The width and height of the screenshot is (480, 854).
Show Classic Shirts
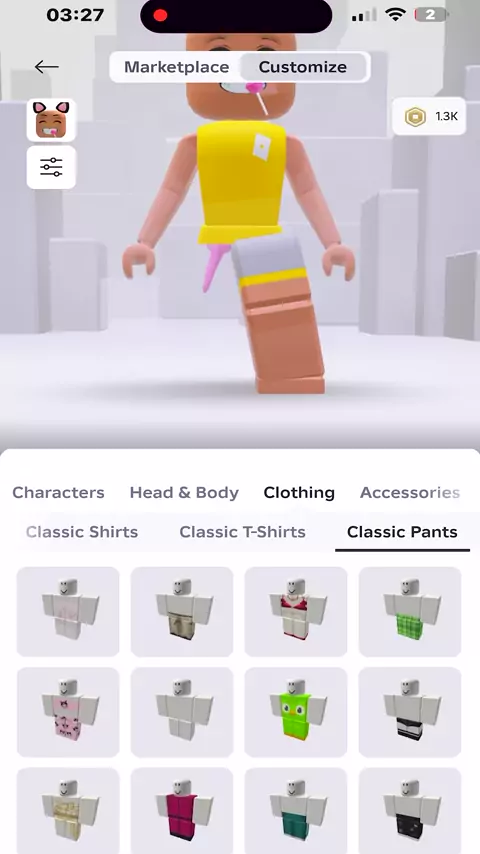point(82,532)
